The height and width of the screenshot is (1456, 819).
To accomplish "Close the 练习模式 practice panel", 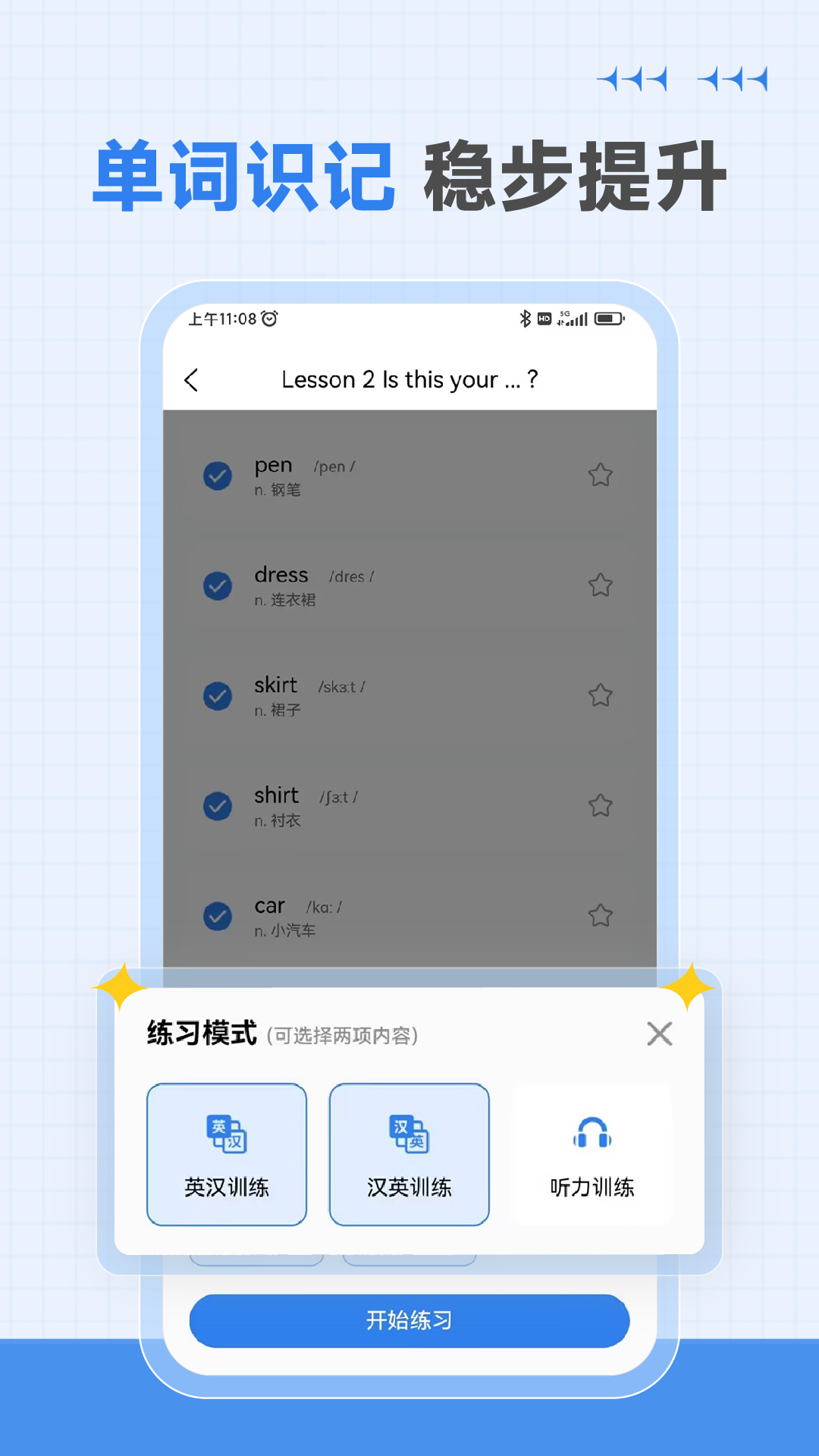I will pyautogui.click(x=659, y=1033).
